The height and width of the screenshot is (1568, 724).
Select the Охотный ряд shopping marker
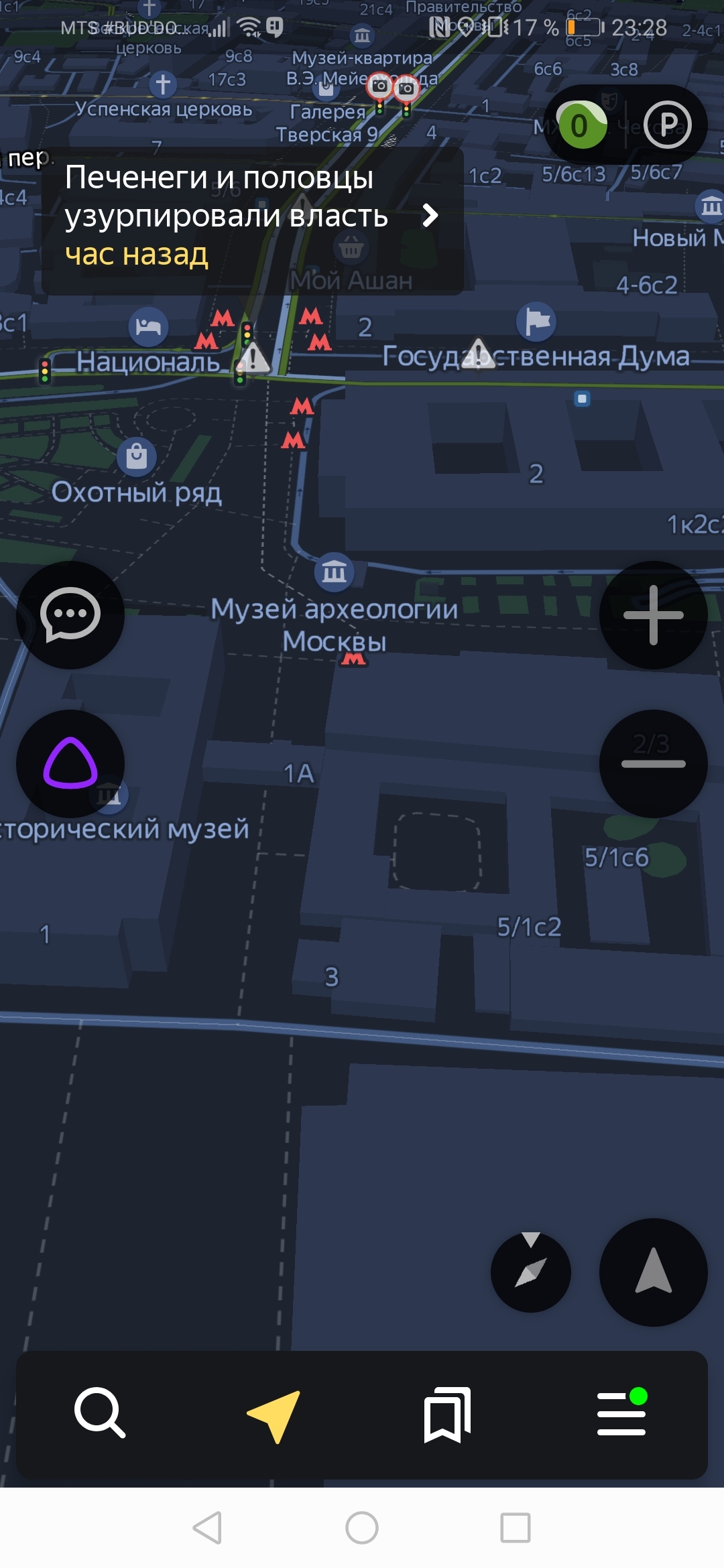click(x=137, y=457)
